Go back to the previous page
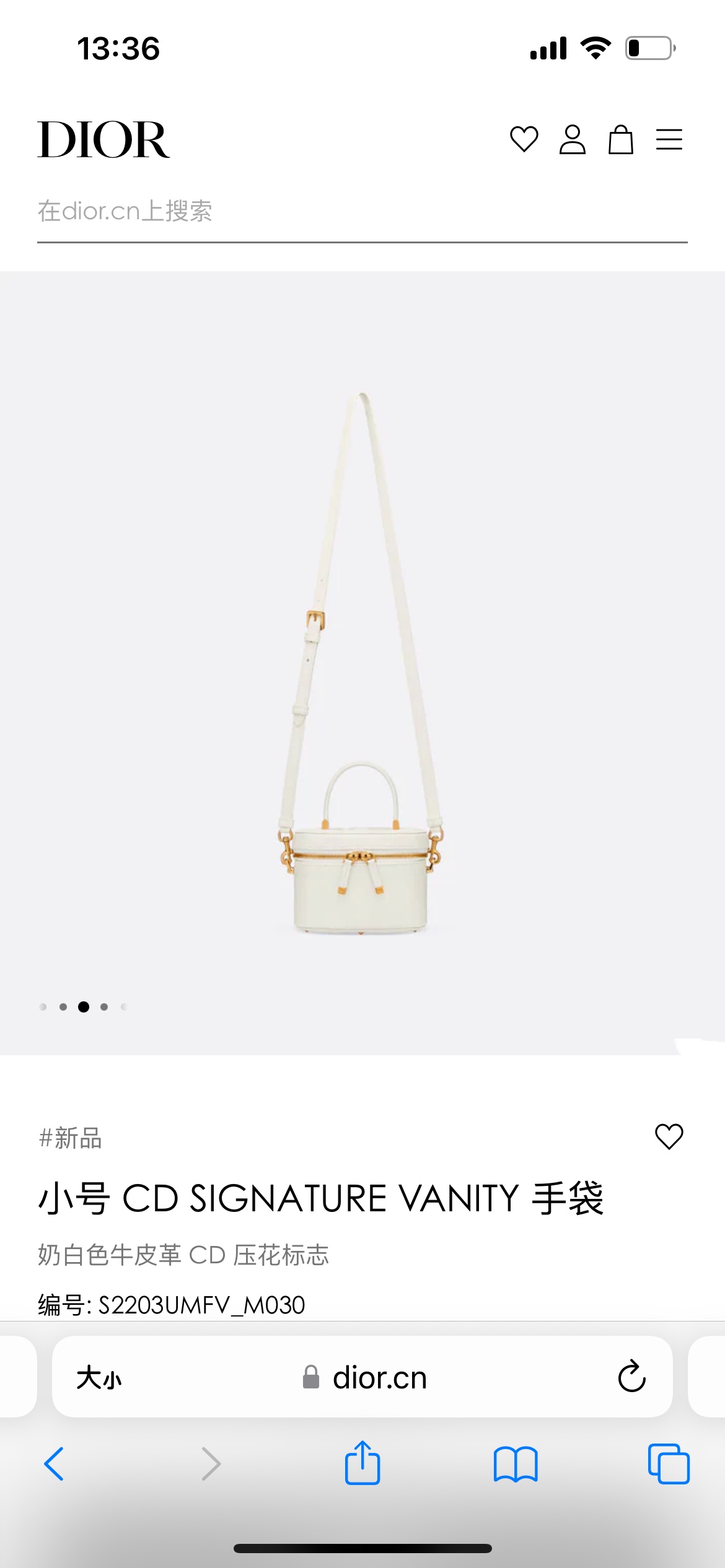The width and height of the screenshot is (725, 1568). (55, 1464)
